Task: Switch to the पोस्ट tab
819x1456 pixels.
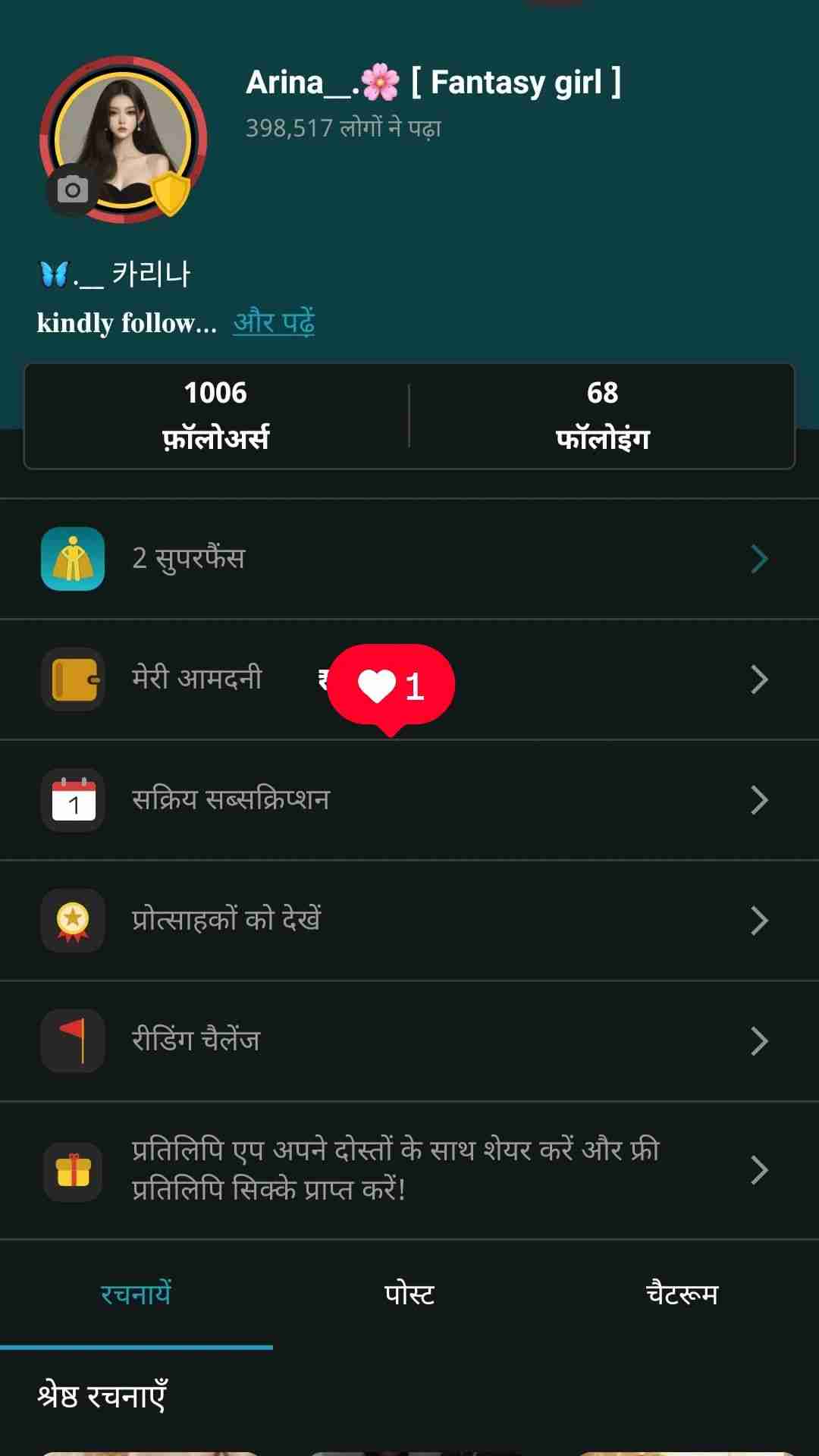Action: point(409,1294)
